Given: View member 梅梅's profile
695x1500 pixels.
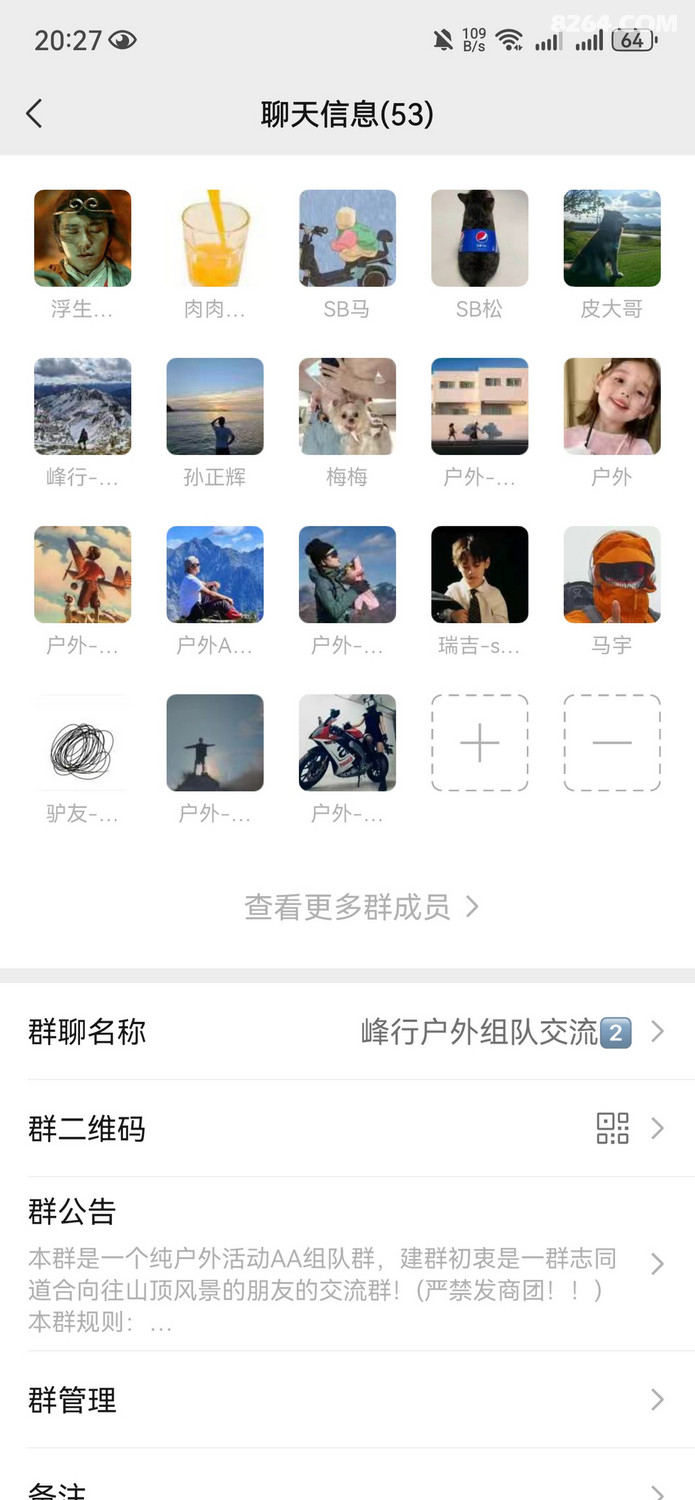Looking at the screenshot, I should pyautogui.click(x=347, y=407).
